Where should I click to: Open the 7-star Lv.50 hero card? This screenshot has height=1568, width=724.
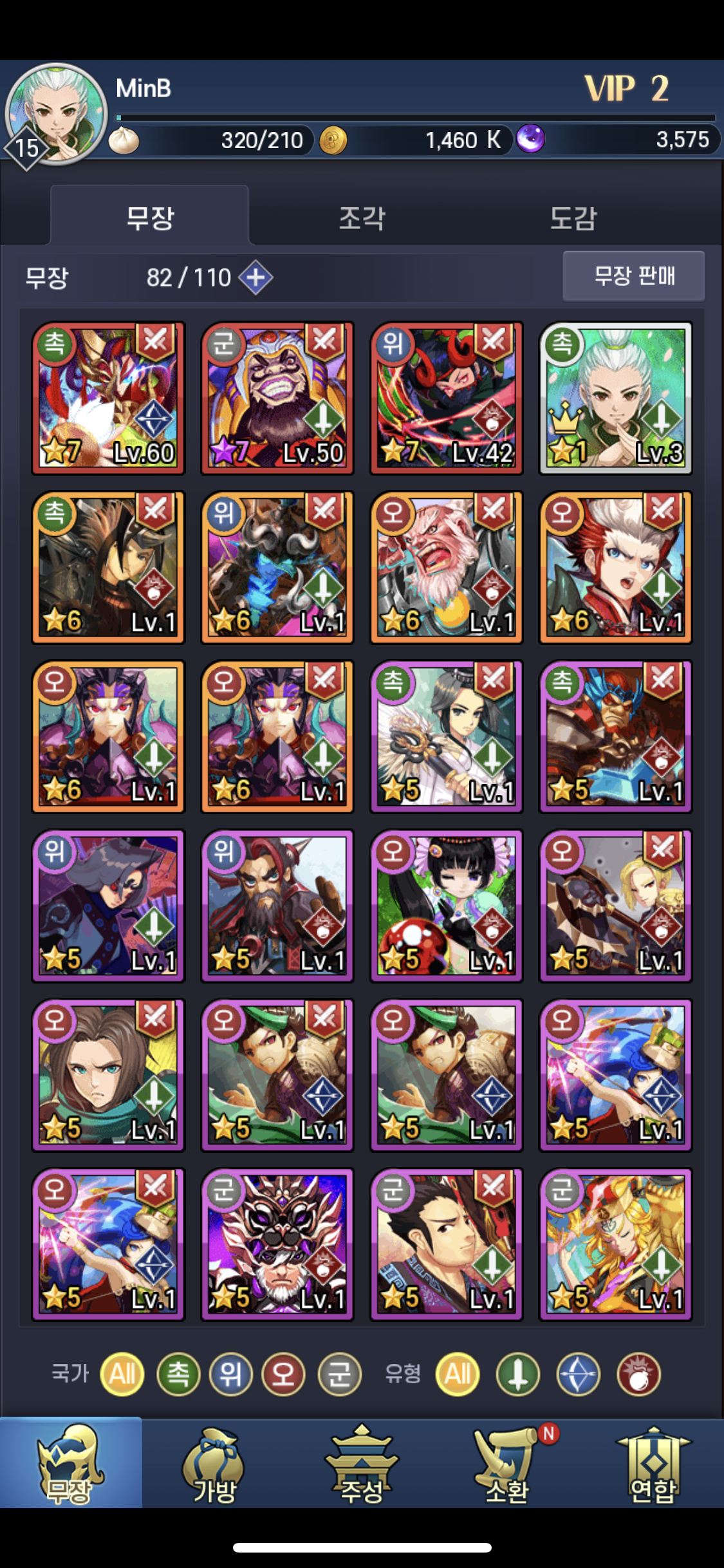click(277, 398)
